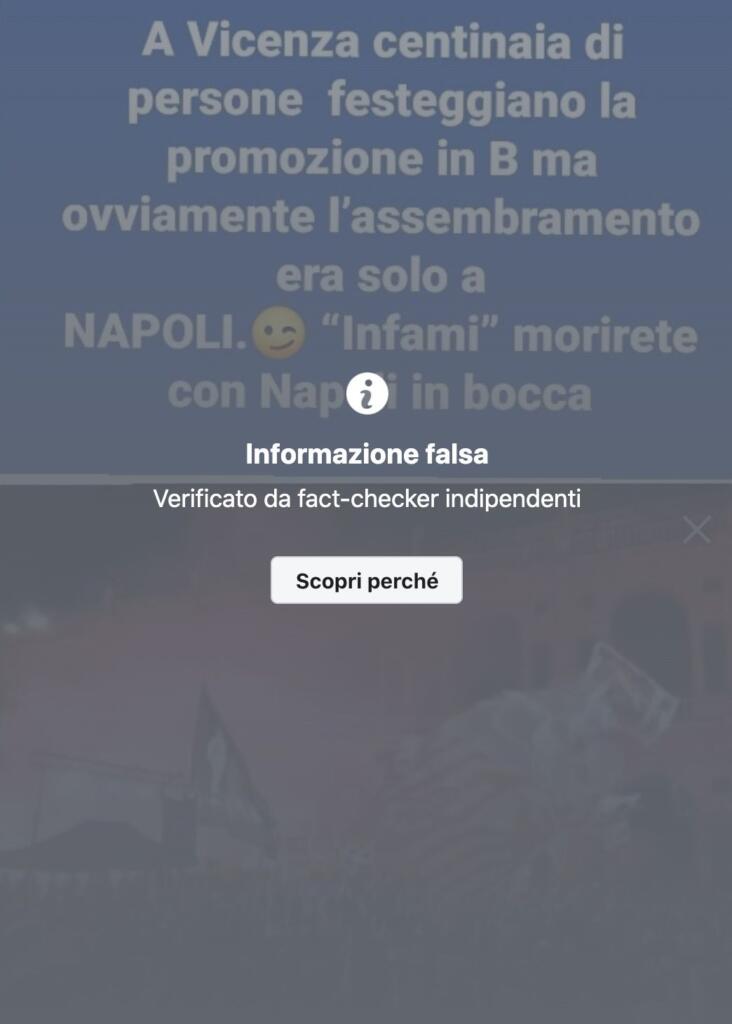The width and height of the screenshot is (732, 1024).
Task: Tap the Scopri perché button
Action: point(366,580)
